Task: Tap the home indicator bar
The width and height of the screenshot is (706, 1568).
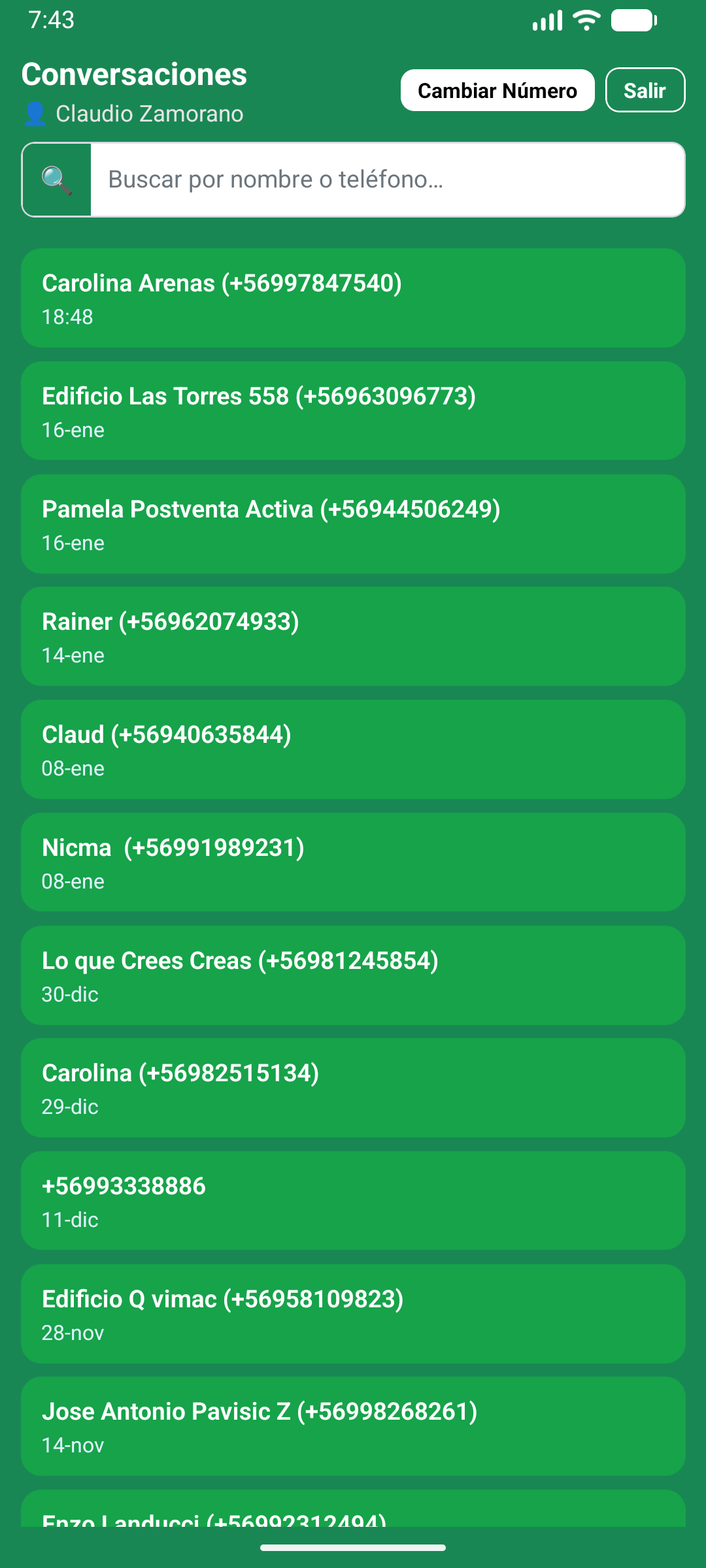Action: click(x=353, y=1547)
